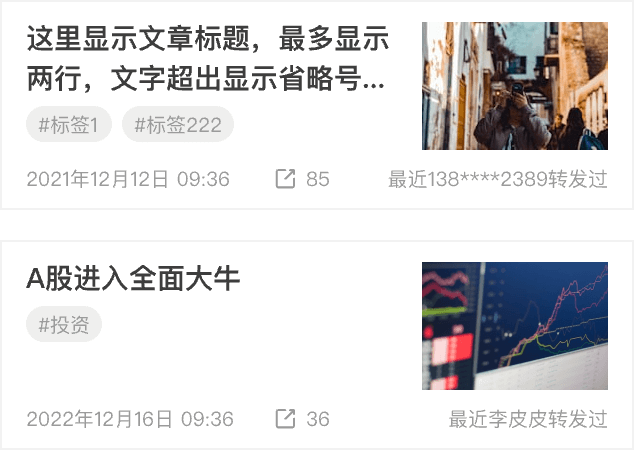Select the #标签222 tag chip
634x450 pixels.
click(x=177, y=125)
